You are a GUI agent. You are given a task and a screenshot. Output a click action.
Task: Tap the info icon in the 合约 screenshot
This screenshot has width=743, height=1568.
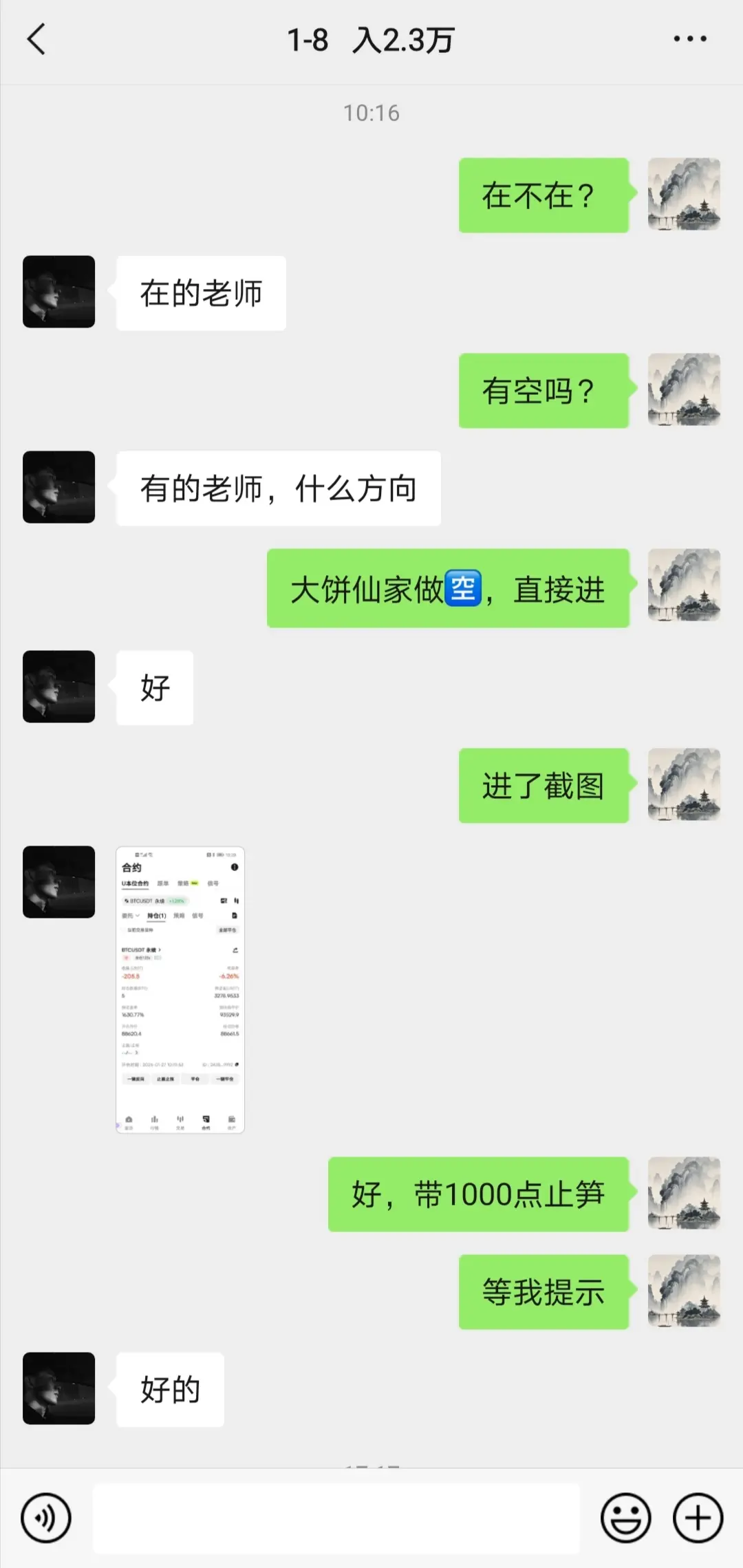235,867
